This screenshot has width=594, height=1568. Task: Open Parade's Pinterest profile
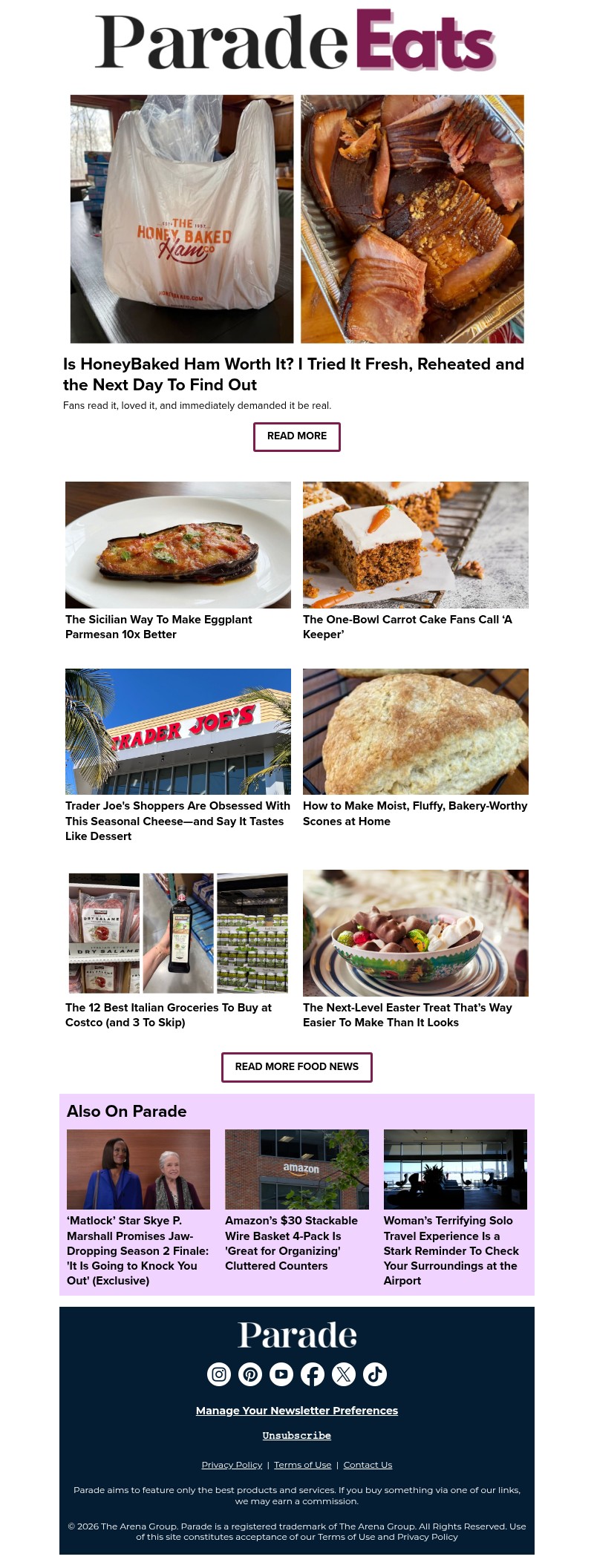[x=250, y=1374]
